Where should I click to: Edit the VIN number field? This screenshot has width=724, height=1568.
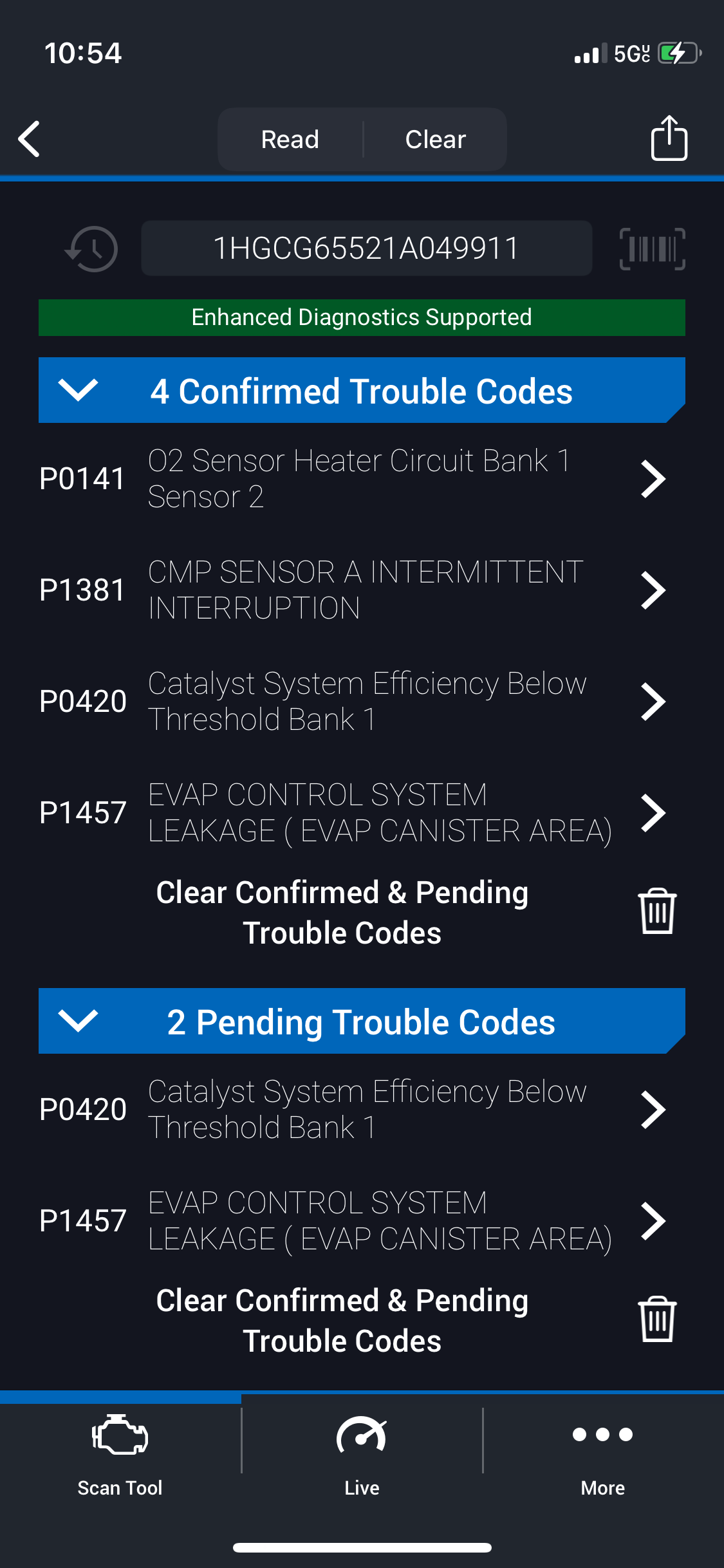[366, 248]
